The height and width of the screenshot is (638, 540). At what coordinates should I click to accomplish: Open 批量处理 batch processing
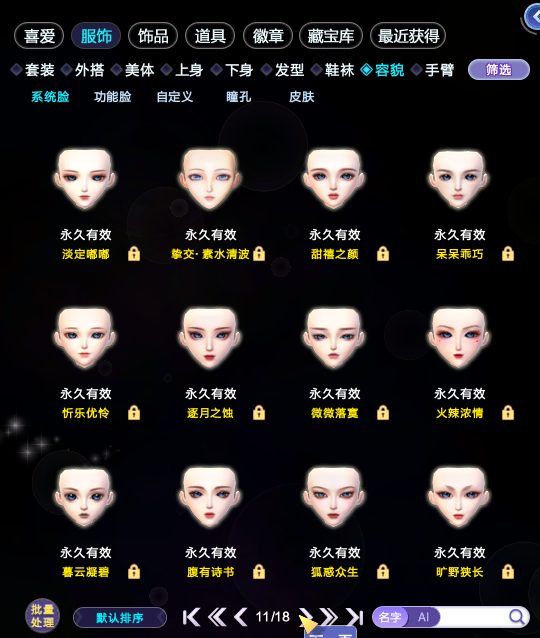coord(42,616)
